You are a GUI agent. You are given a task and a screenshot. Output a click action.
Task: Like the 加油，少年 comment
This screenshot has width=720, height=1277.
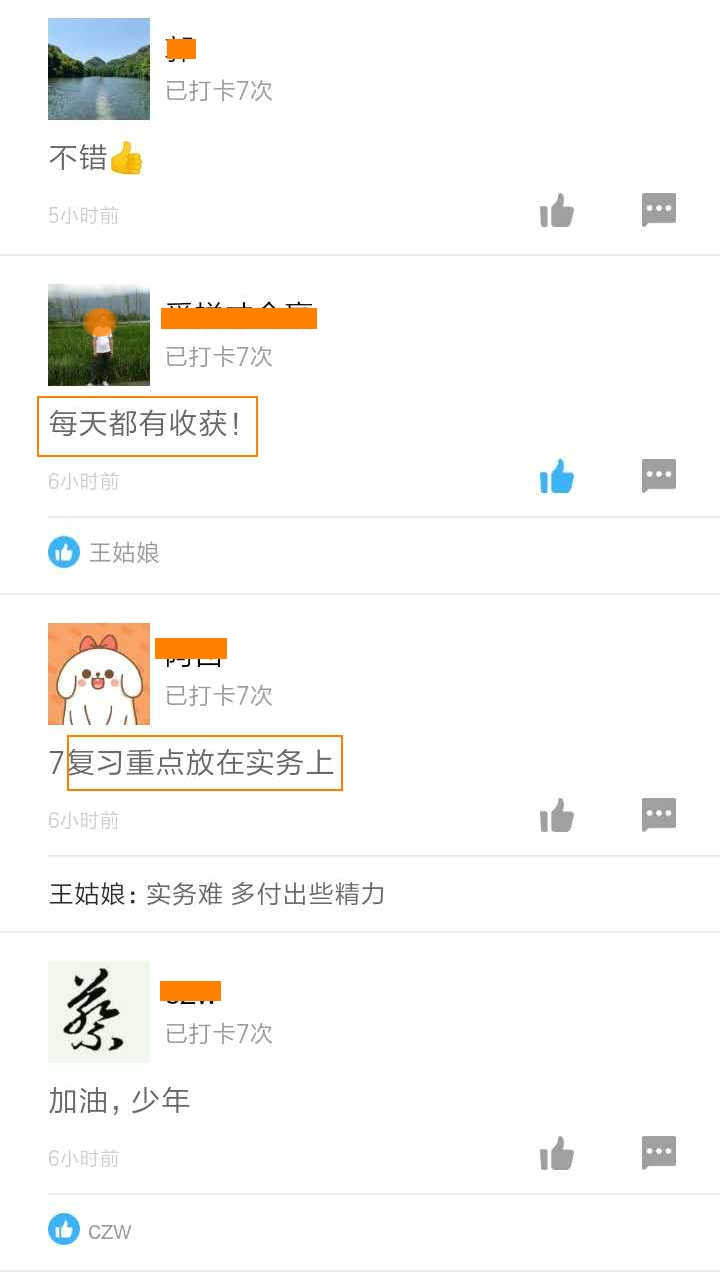click(557, 1153)
